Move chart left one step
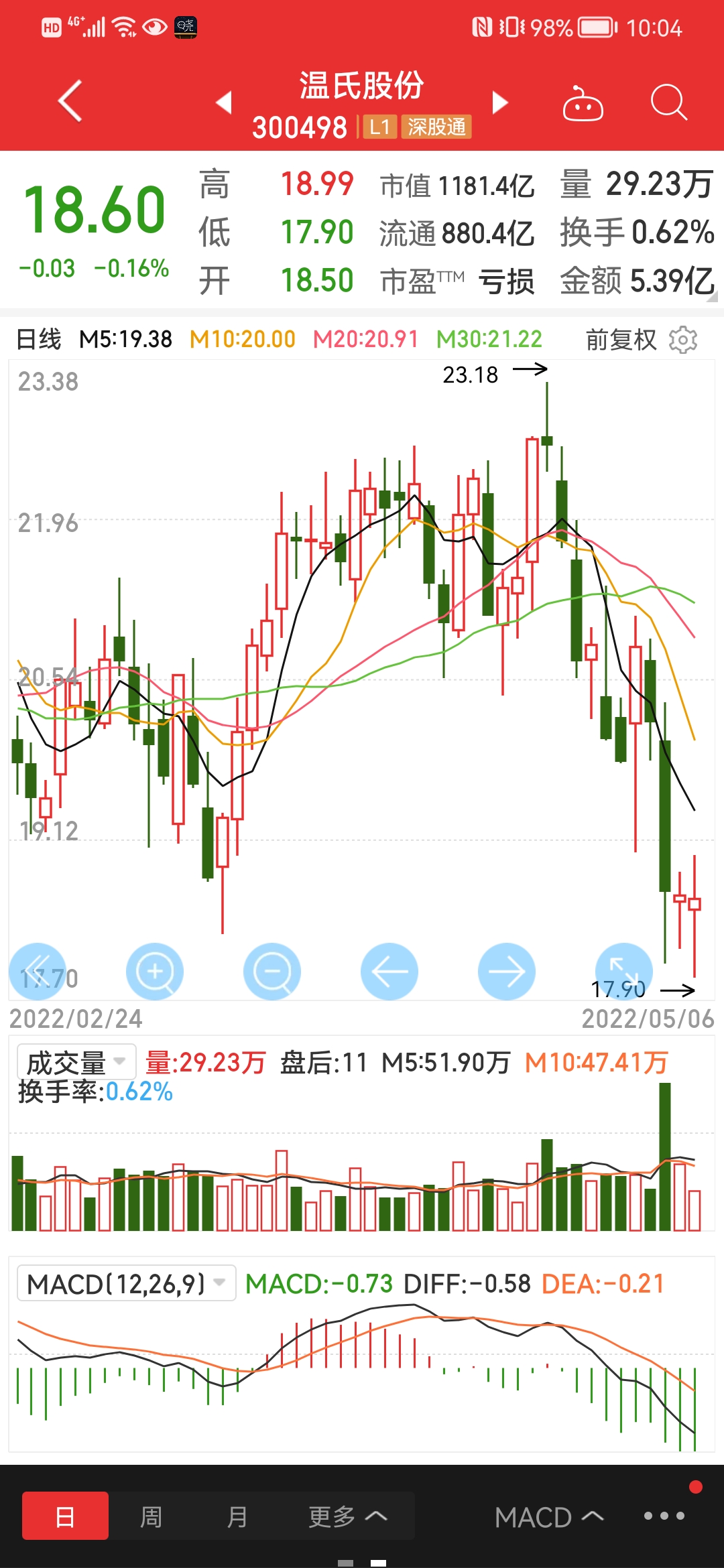 tap(389, 972)
